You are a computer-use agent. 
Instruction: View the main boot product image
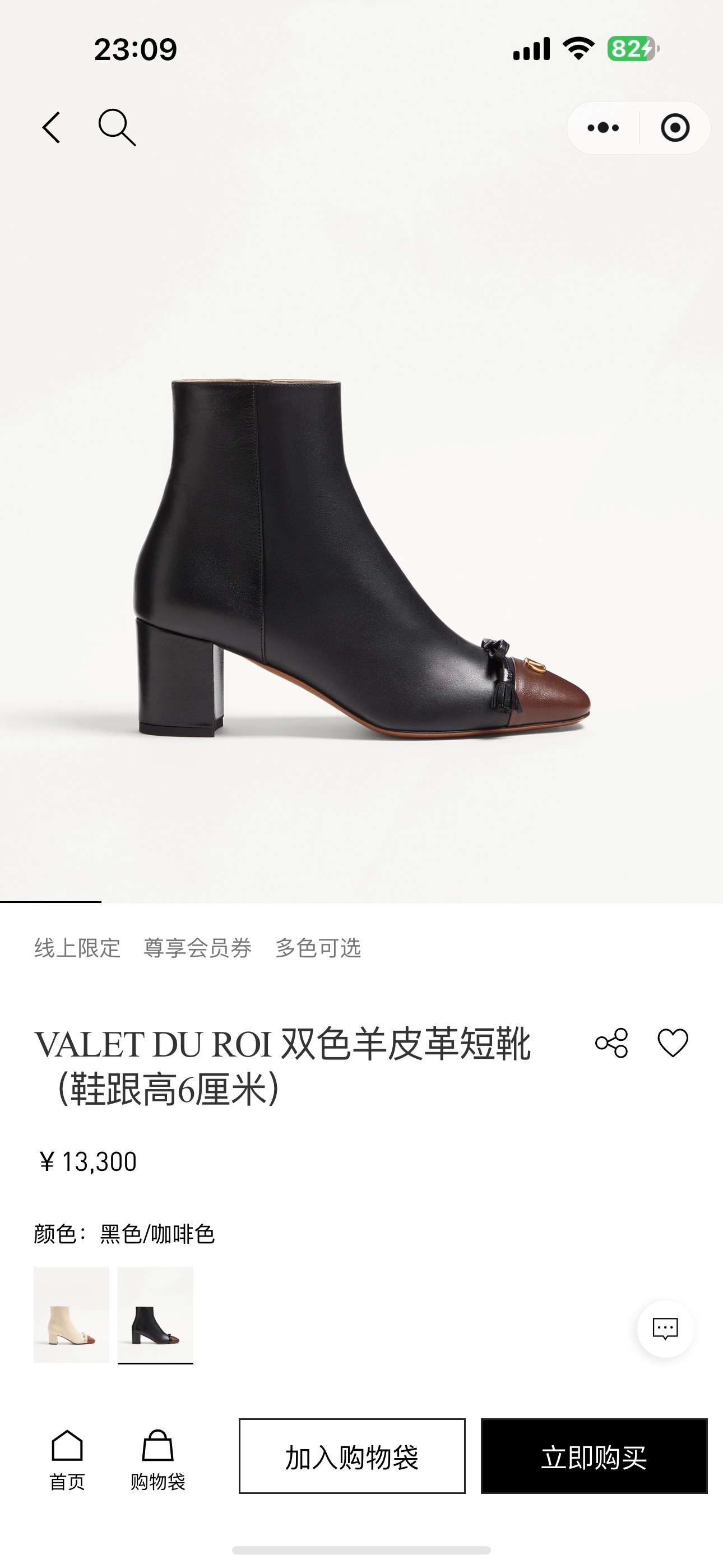(x=361, y=560)
